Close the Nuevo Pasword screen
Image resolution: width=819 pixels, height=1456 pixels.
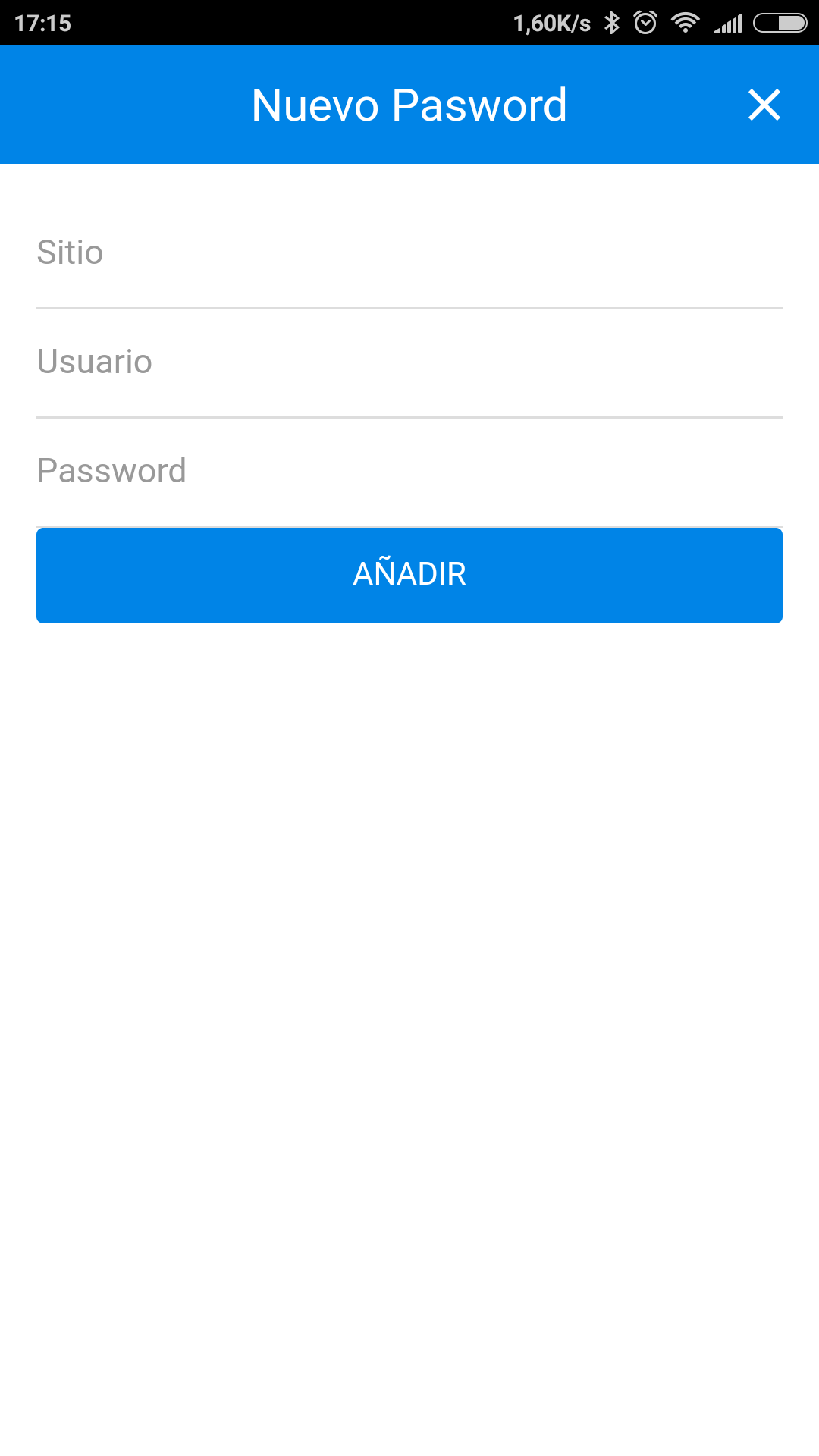click(x=764, y=105)
